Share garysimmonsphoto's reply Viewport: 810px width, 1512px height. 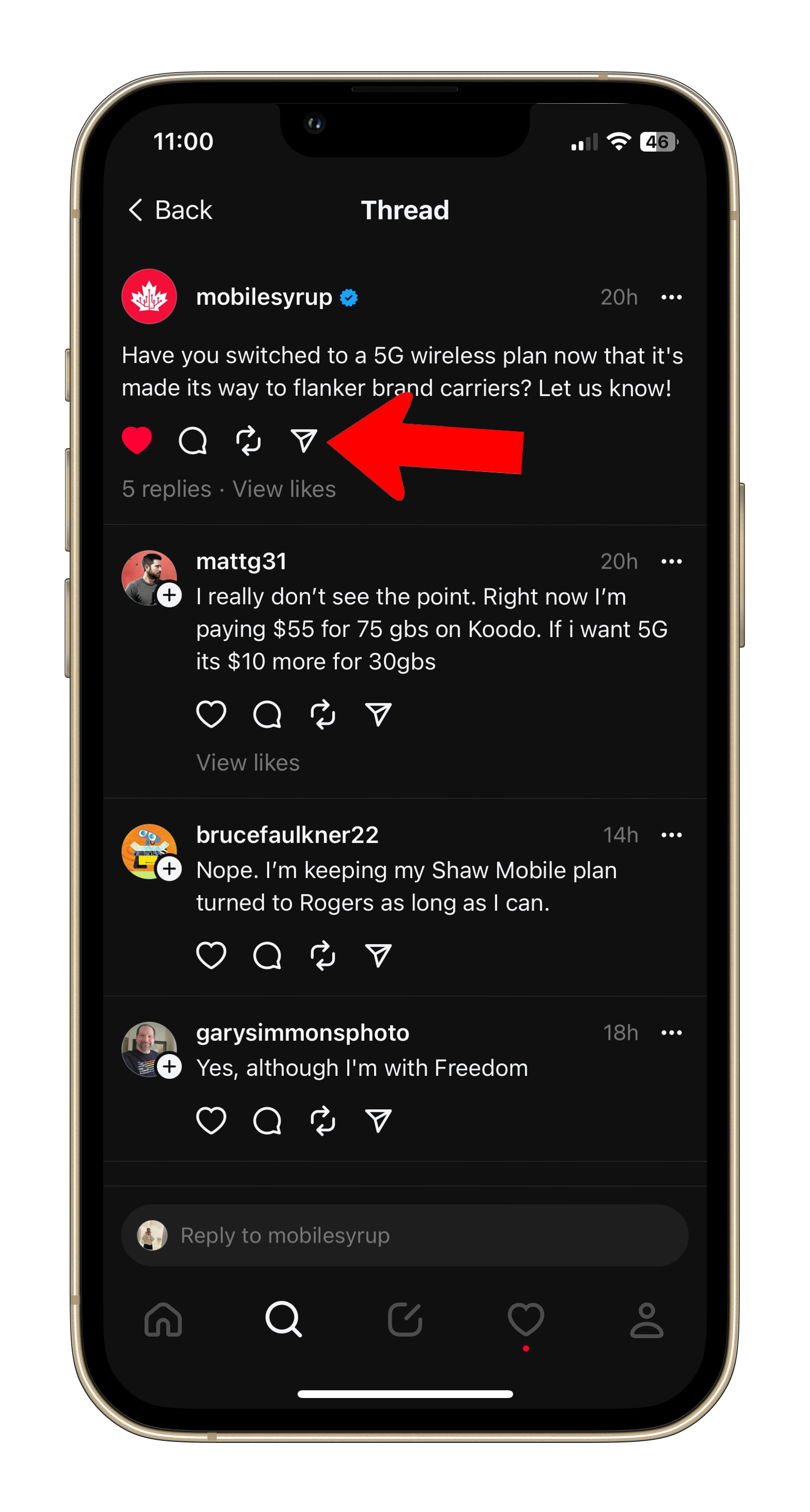378,1121
